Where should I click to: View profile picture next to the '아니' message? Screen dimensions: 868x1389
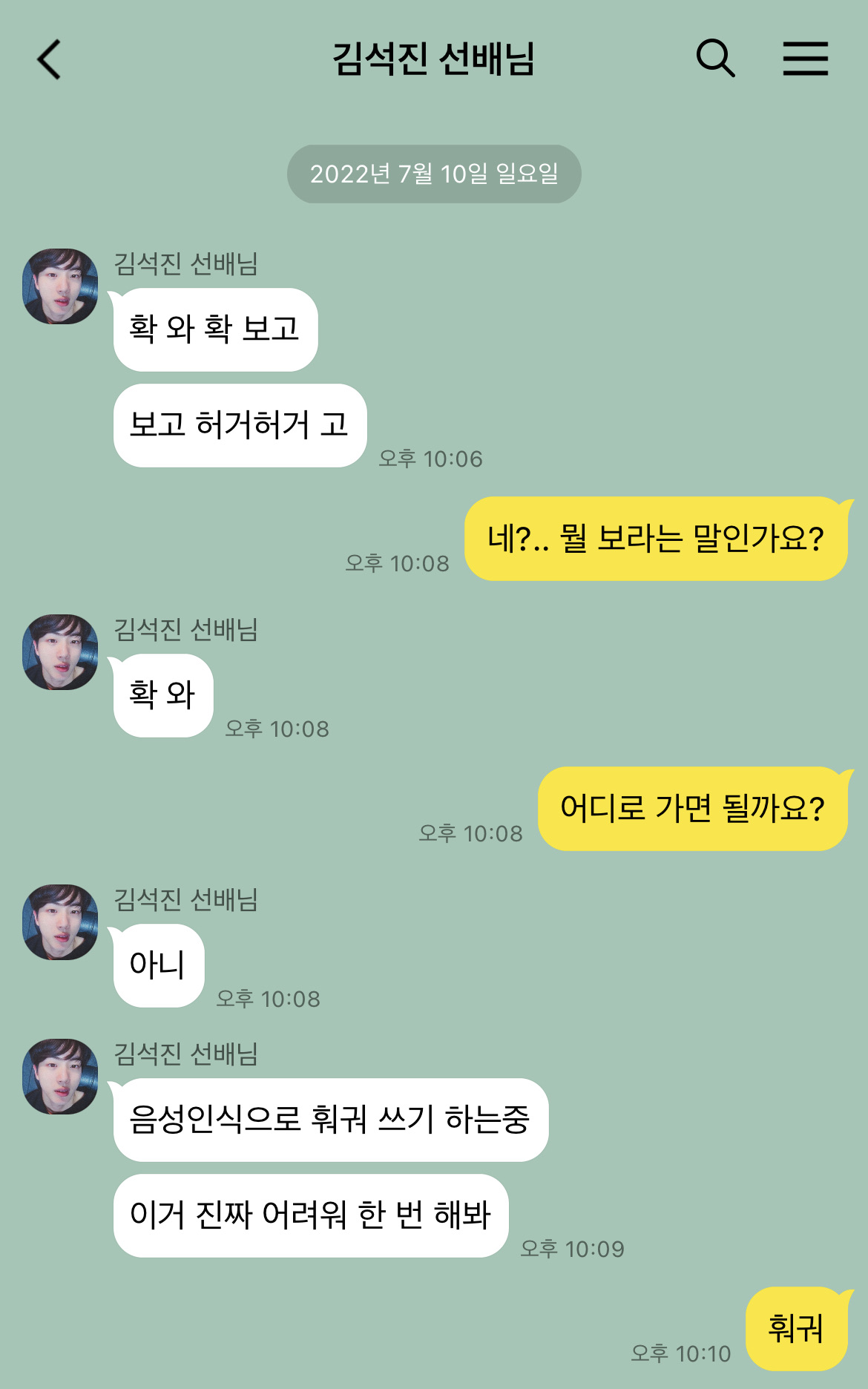tap(60, 922)
